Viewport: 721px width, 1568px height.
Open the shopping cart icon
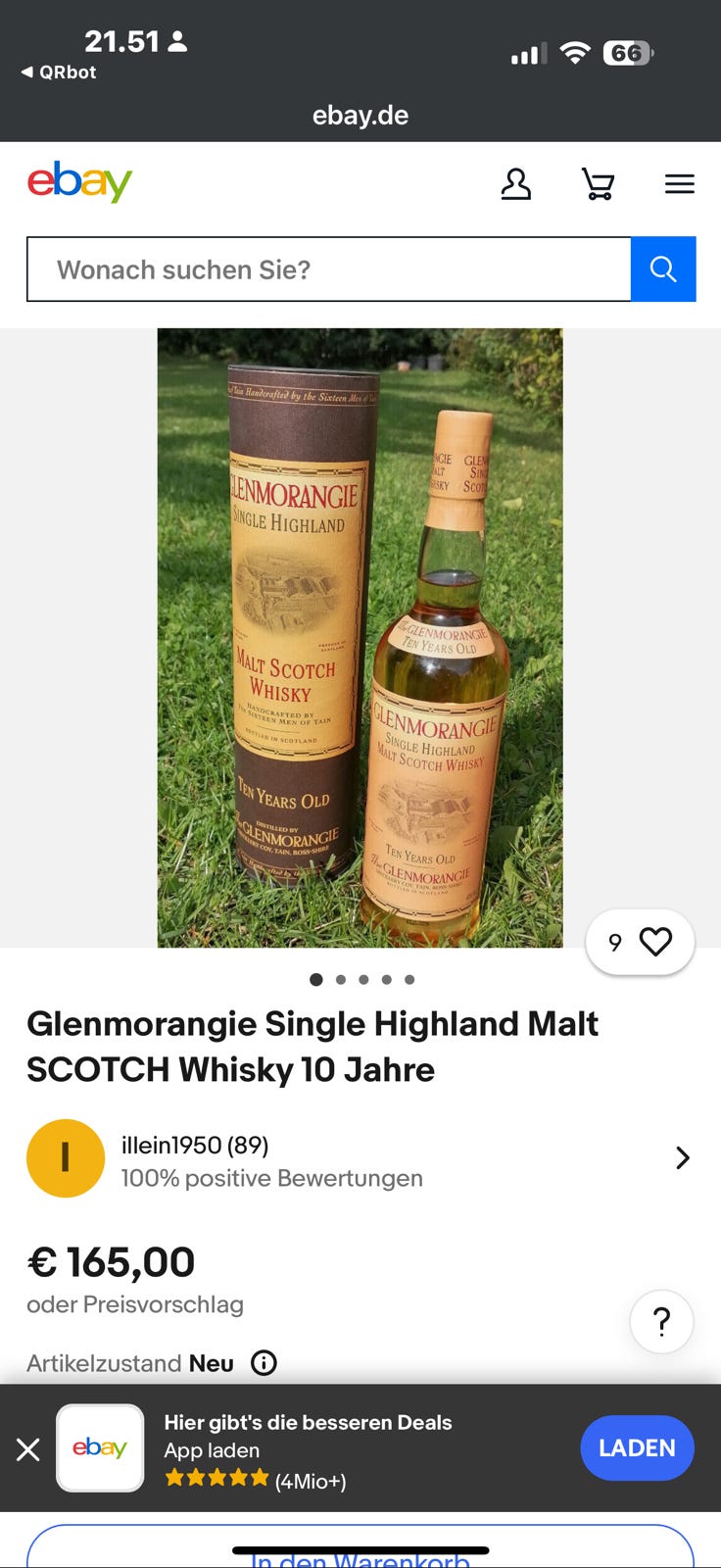click(599, 183)
